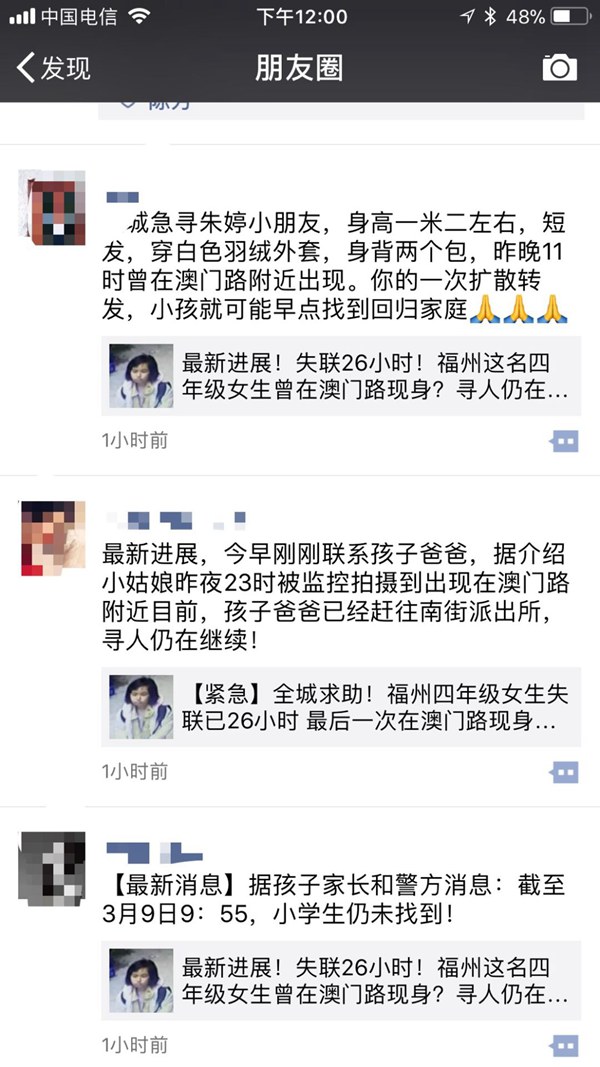The height and width of the screenshot is (1067, 600).
Task: Open shared article under the 【最新消息】 post
Action: (340, 982)
